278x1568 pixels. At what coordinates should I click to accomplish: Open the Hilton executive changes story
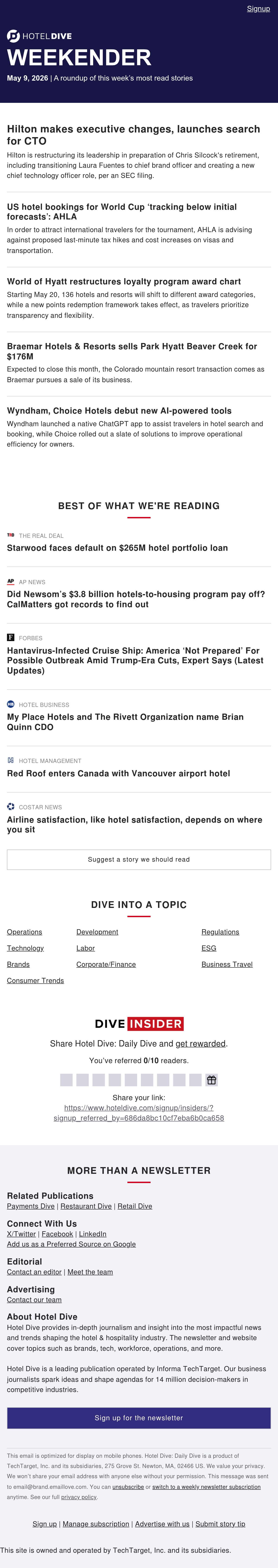(133, 135)
